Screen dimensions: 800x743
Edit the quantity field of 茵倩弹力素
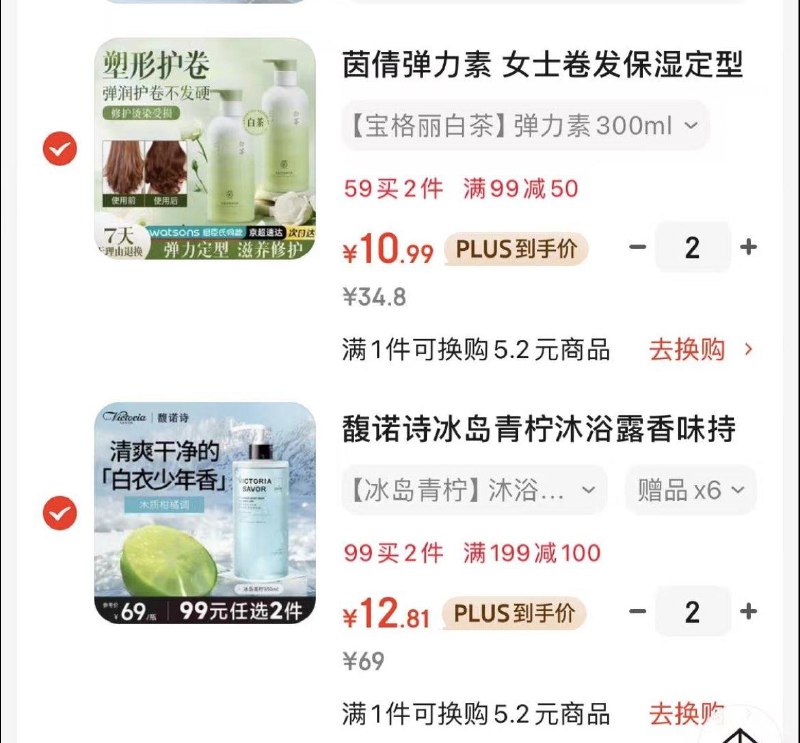click(x=692, y=247)
